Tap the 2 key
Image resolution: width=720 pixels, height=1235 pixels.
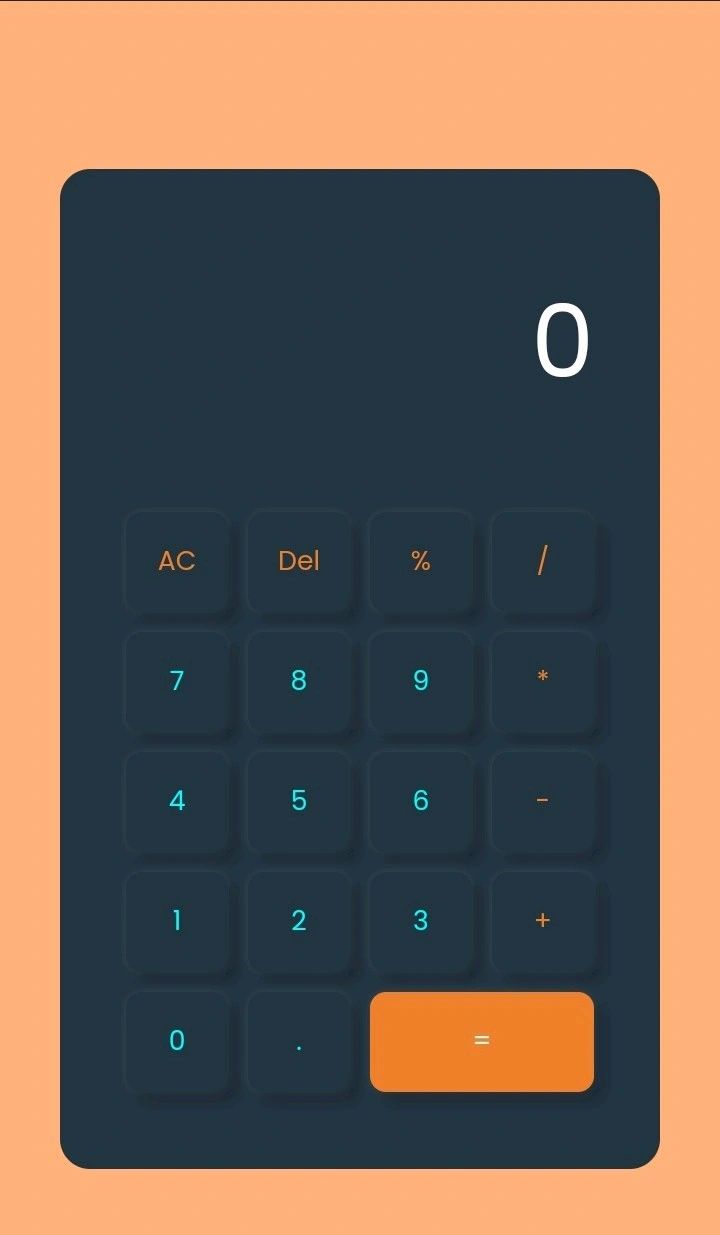pyautogui.click(x=299, y=921)
